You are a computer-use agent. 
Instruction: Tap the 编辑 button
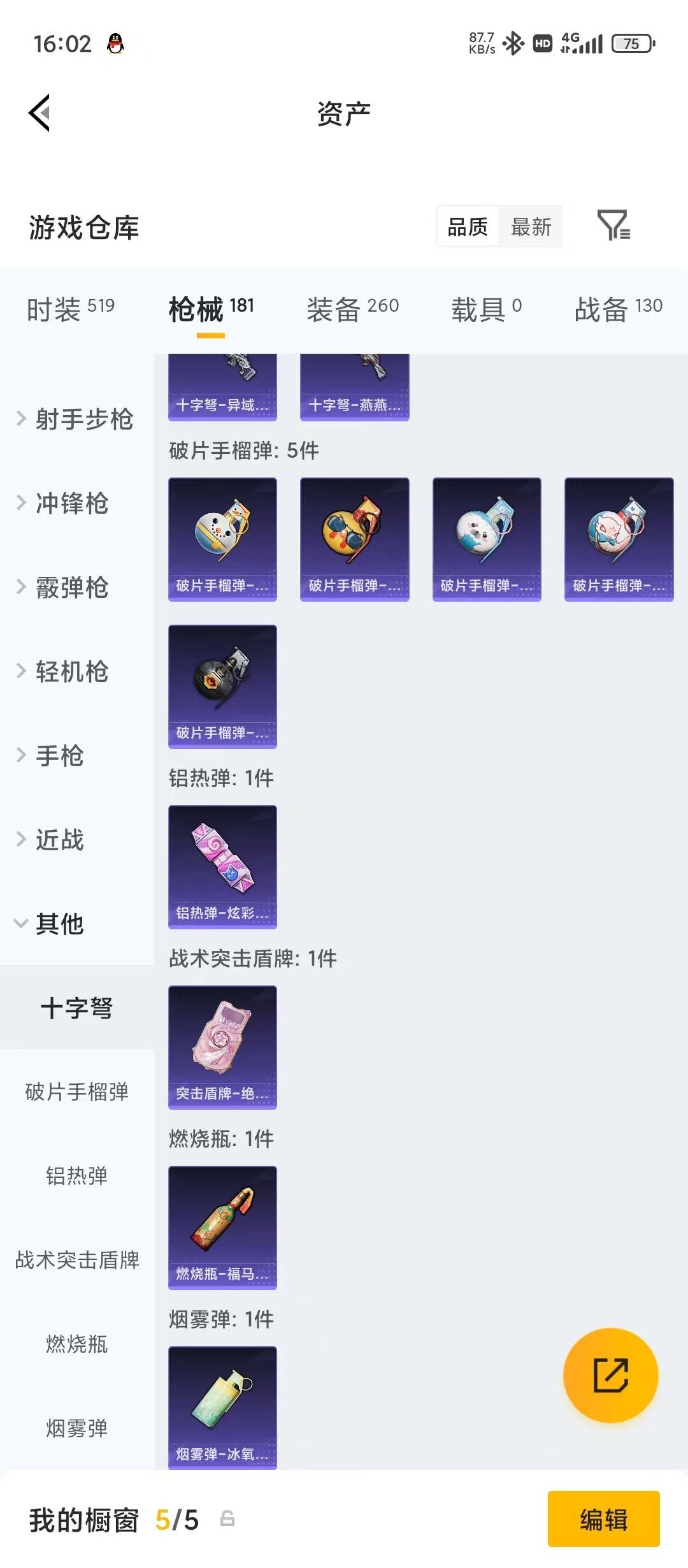coord(603,1520)
